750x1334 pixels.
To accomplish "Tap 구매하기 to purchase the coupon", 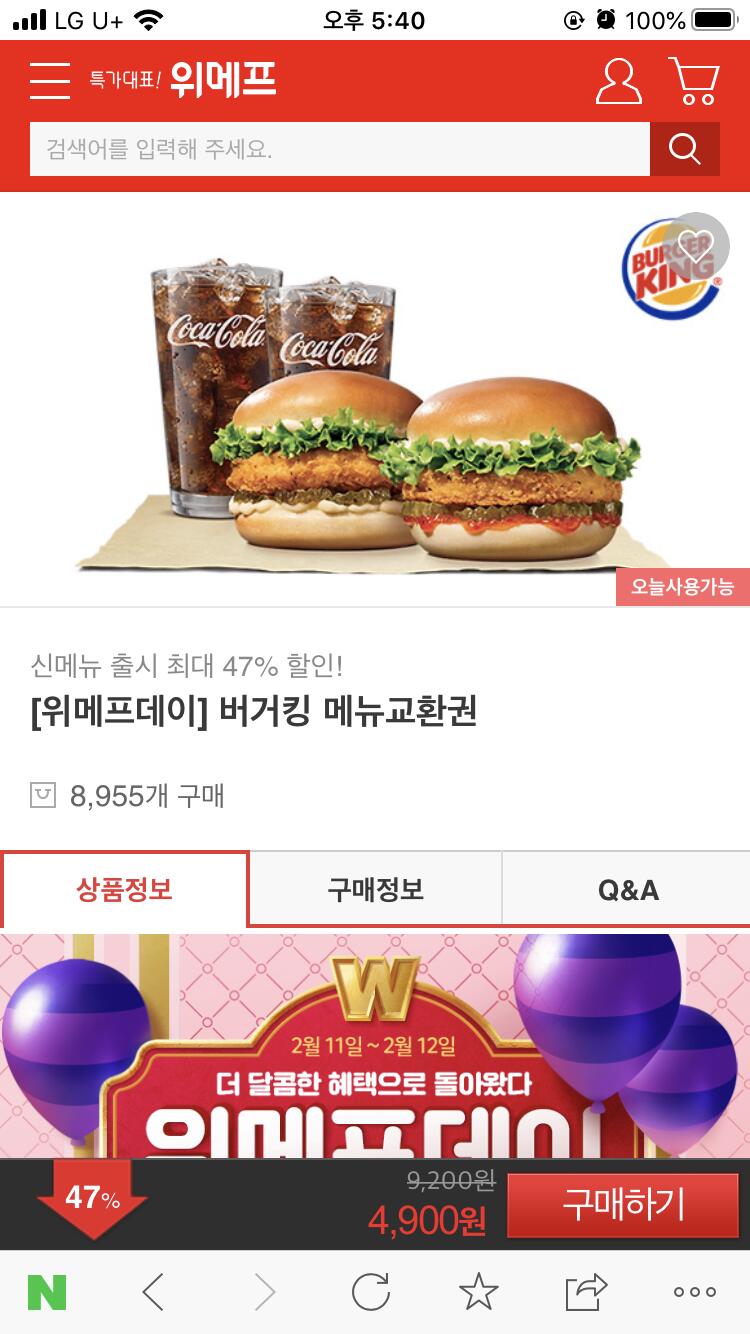I will (x=623, y=1205).
